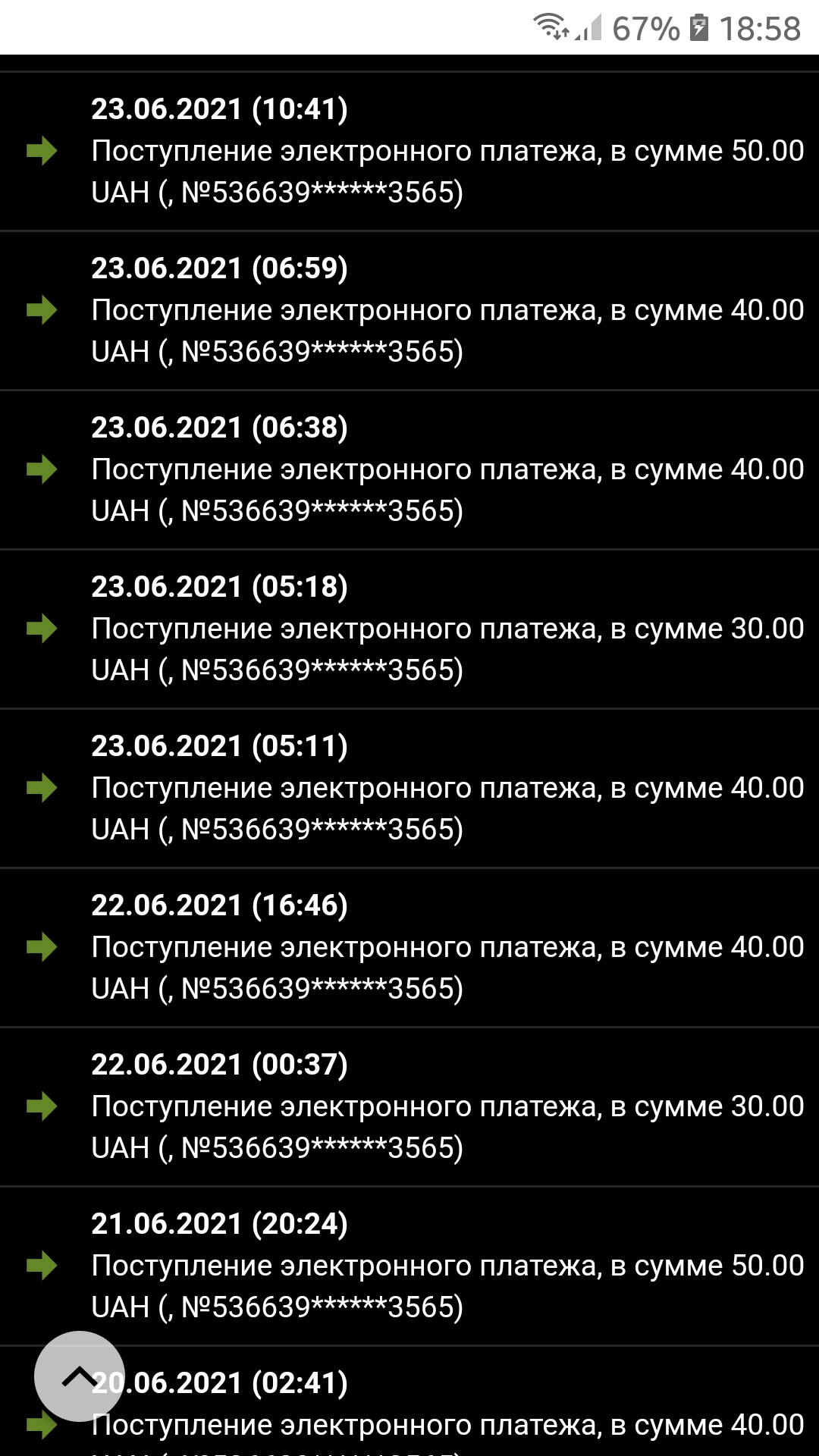The height and width of the screenshot is (1456, 819).
Task: Open the 50.00 UAH payment from 10:41
Action: click(x=409, y=152)
